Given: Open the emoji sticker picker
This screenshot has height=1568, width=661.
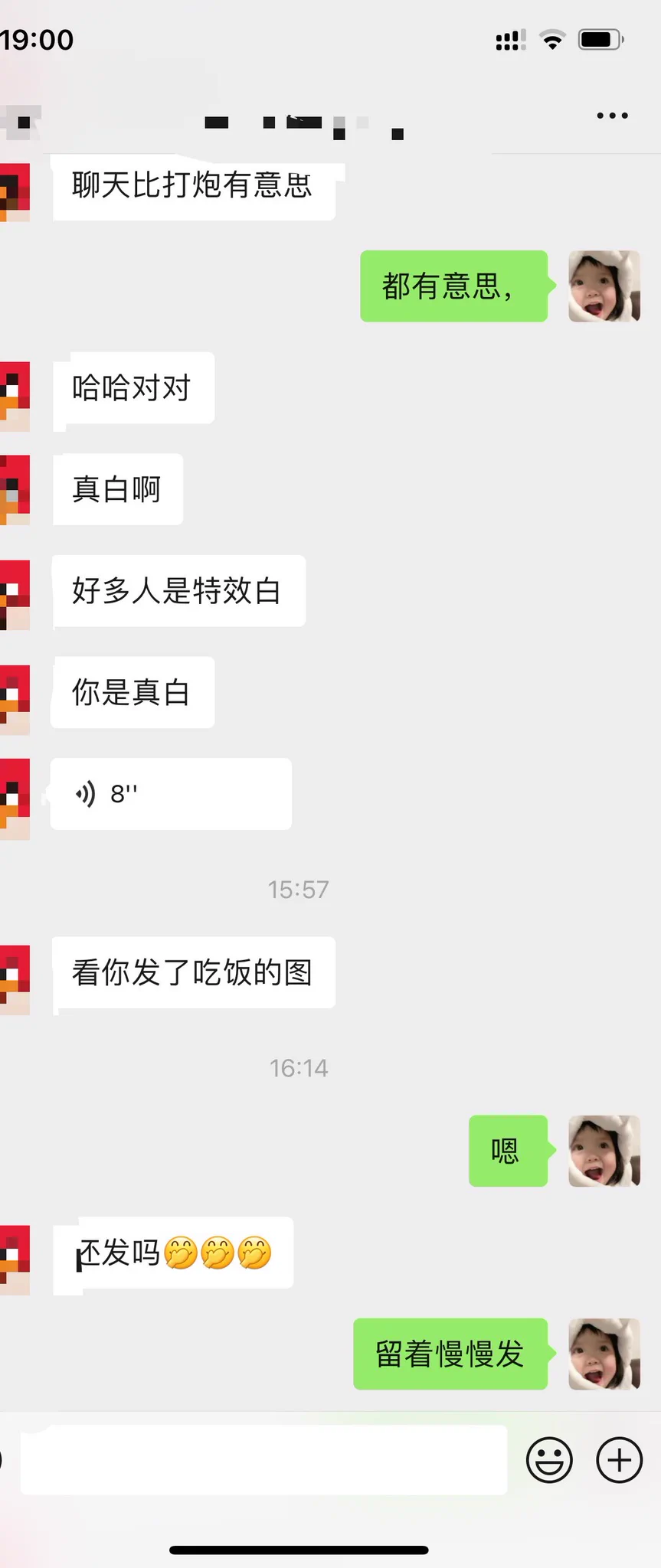Looking at the screenshot, I should point(549,1460).
